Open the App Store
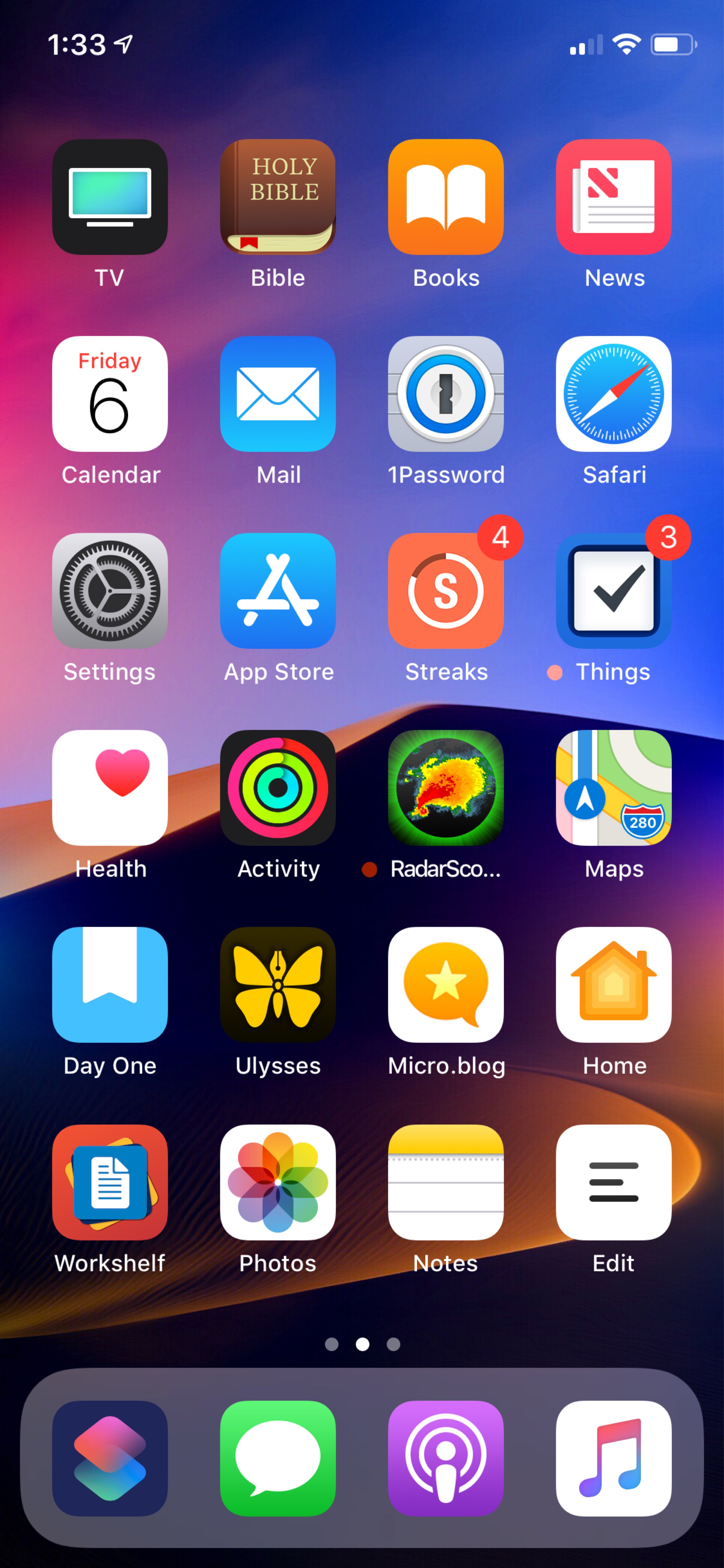Image resolution: width=724 pixels, height=1568 pixels. pyautogui.click(x=278, y=590)
